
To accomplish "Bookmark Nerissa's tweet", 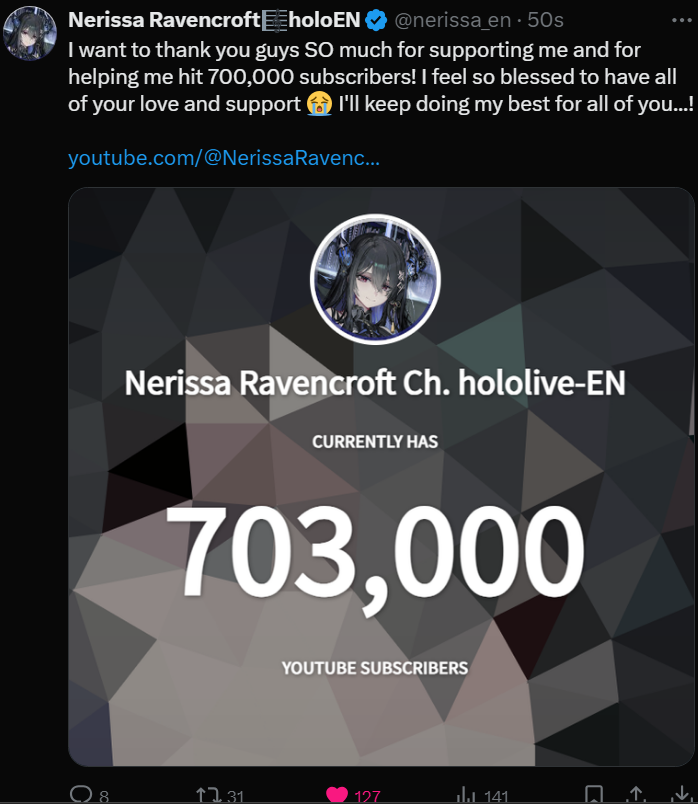I will pyautogui.click(x=593, y=795).
